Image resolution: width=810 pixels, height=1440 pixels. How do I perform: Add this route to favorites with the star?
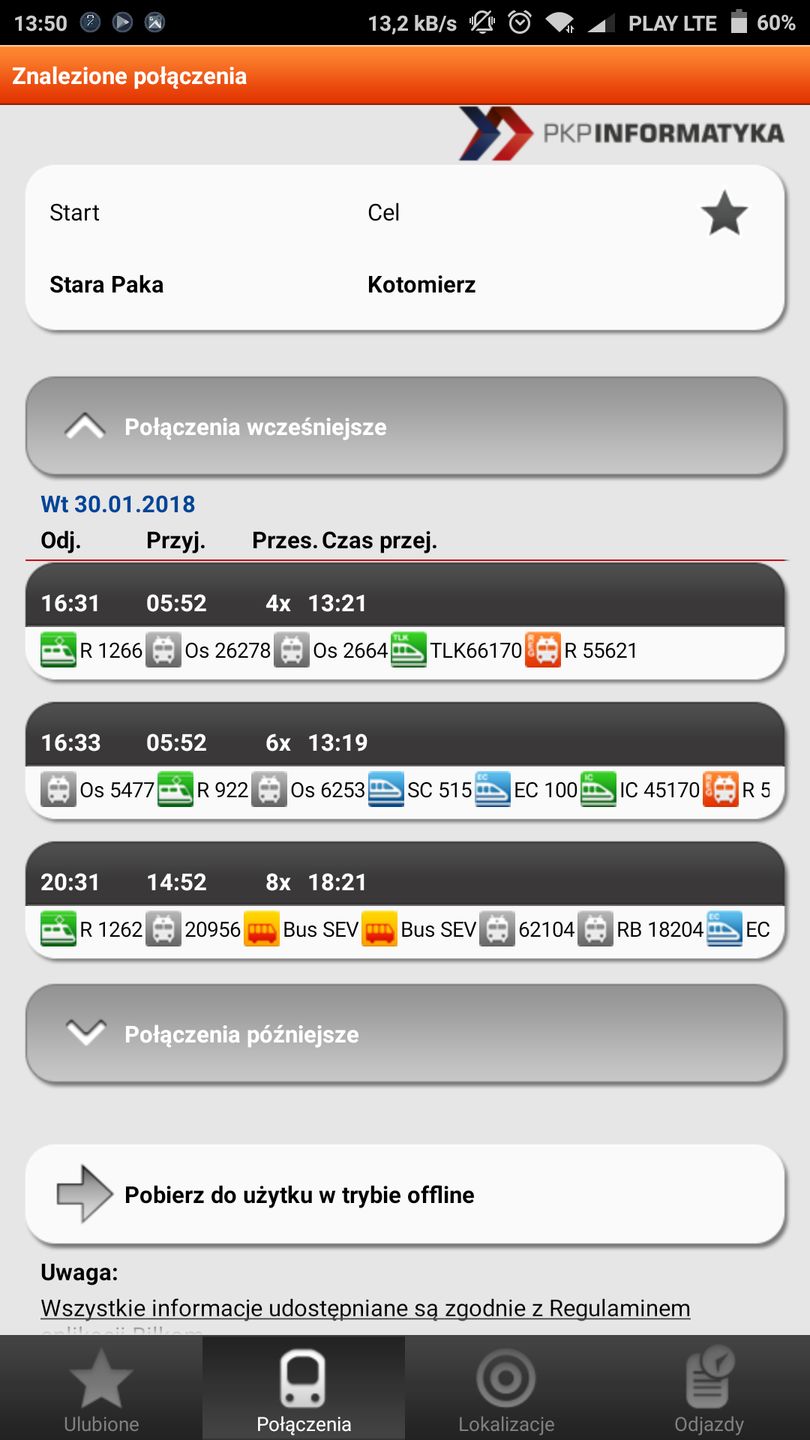pyautogui.click(x=724, y=213)
